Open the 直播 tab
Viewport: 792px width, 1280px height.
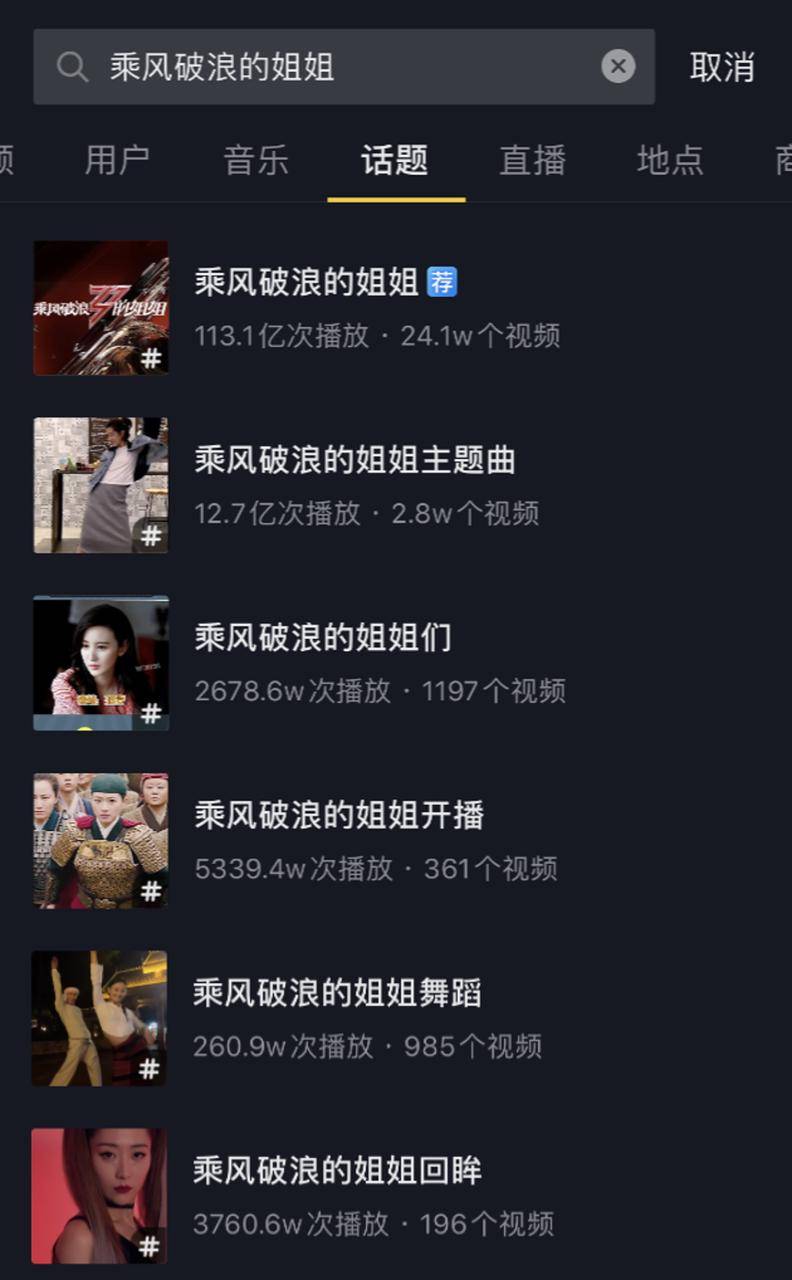[531, 162]
